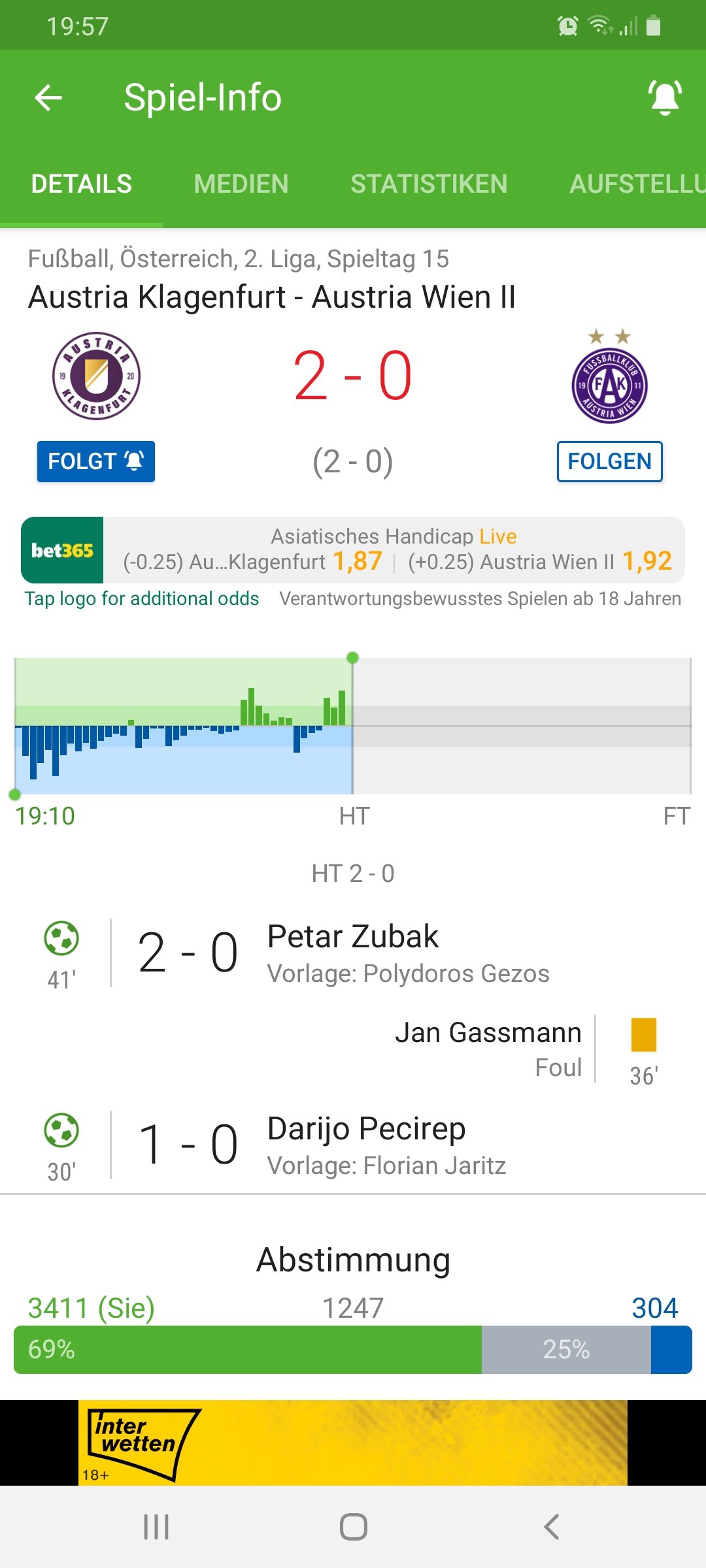The width and height of the screenshot is (706, 1568).
Task: Select Austria Wien II odds 1,92
Action: pos(647,561)
